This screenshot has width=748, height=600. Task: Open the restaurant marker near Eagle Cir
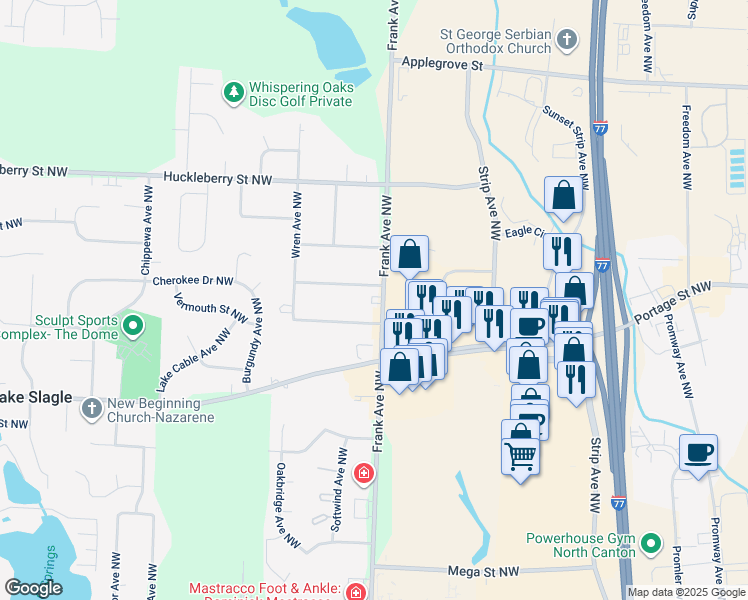pos(562,251)
